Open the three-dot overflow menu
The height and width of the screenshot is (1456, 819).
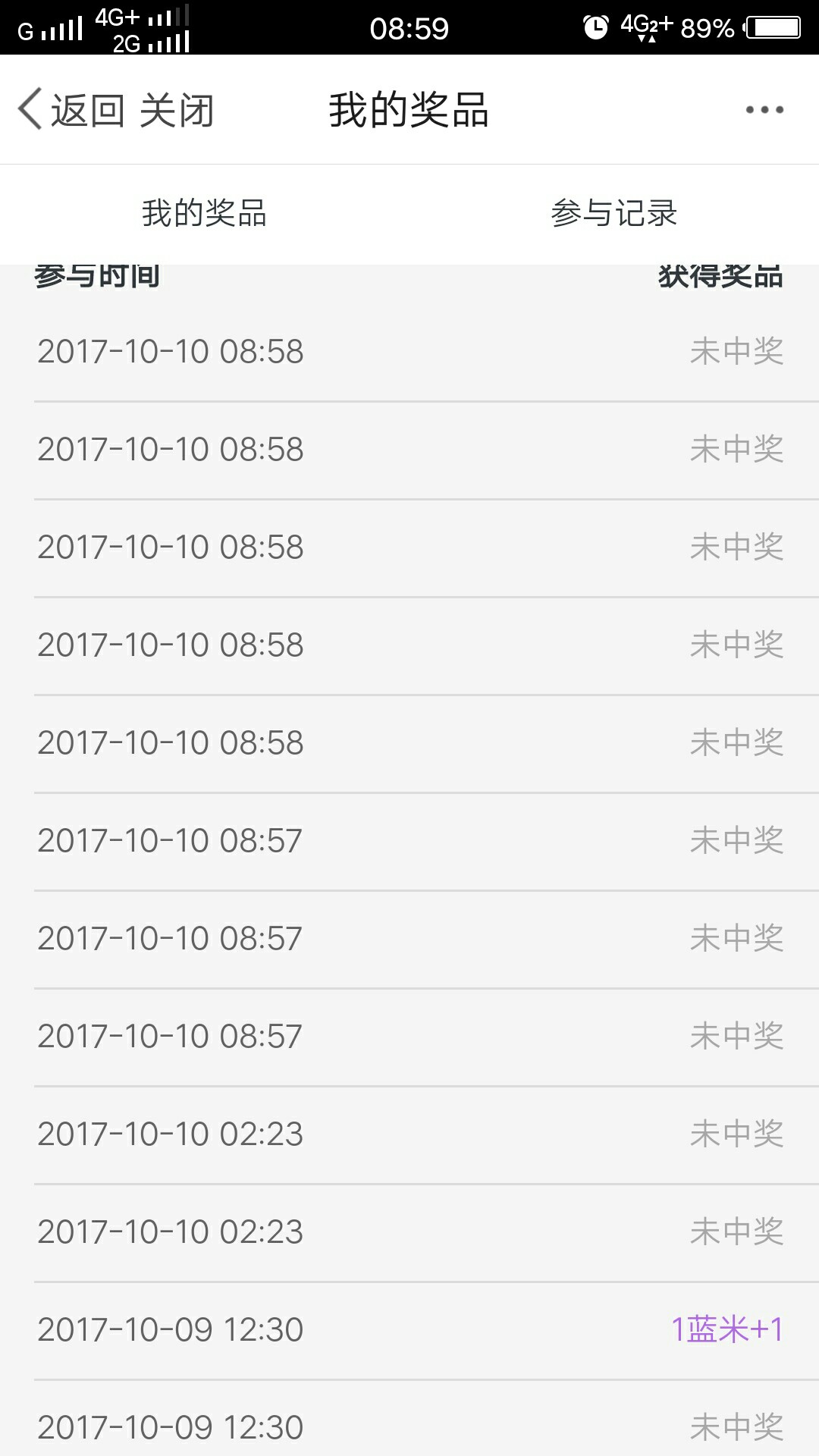pyautogui.click(x=764, y=110)
